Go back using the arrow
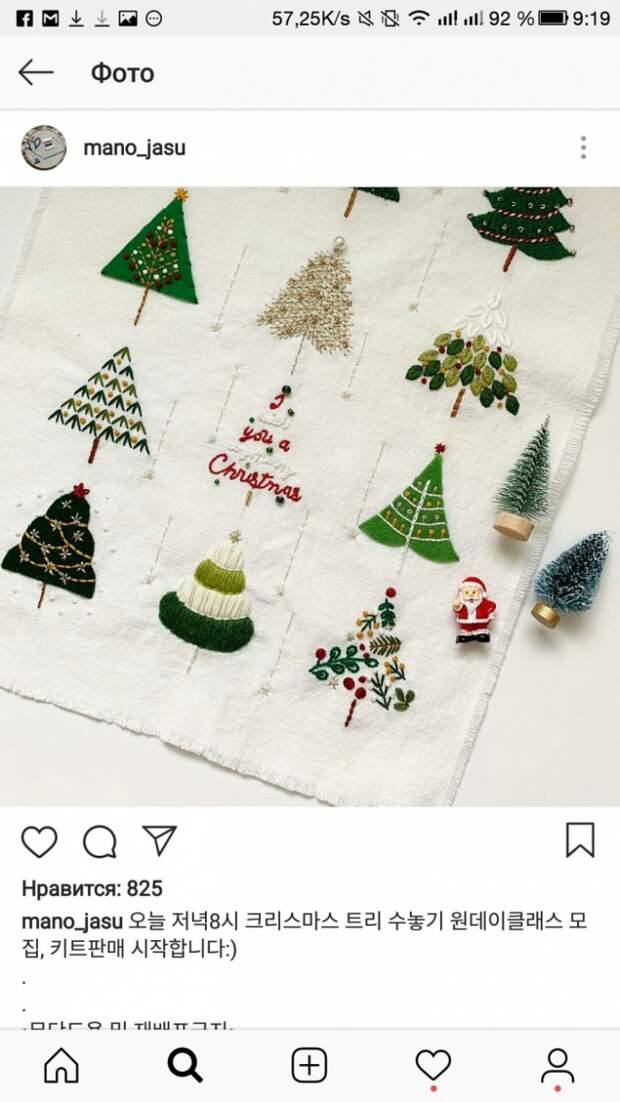The width and height of the screenshot is (620, 1102). coord(36,72)
